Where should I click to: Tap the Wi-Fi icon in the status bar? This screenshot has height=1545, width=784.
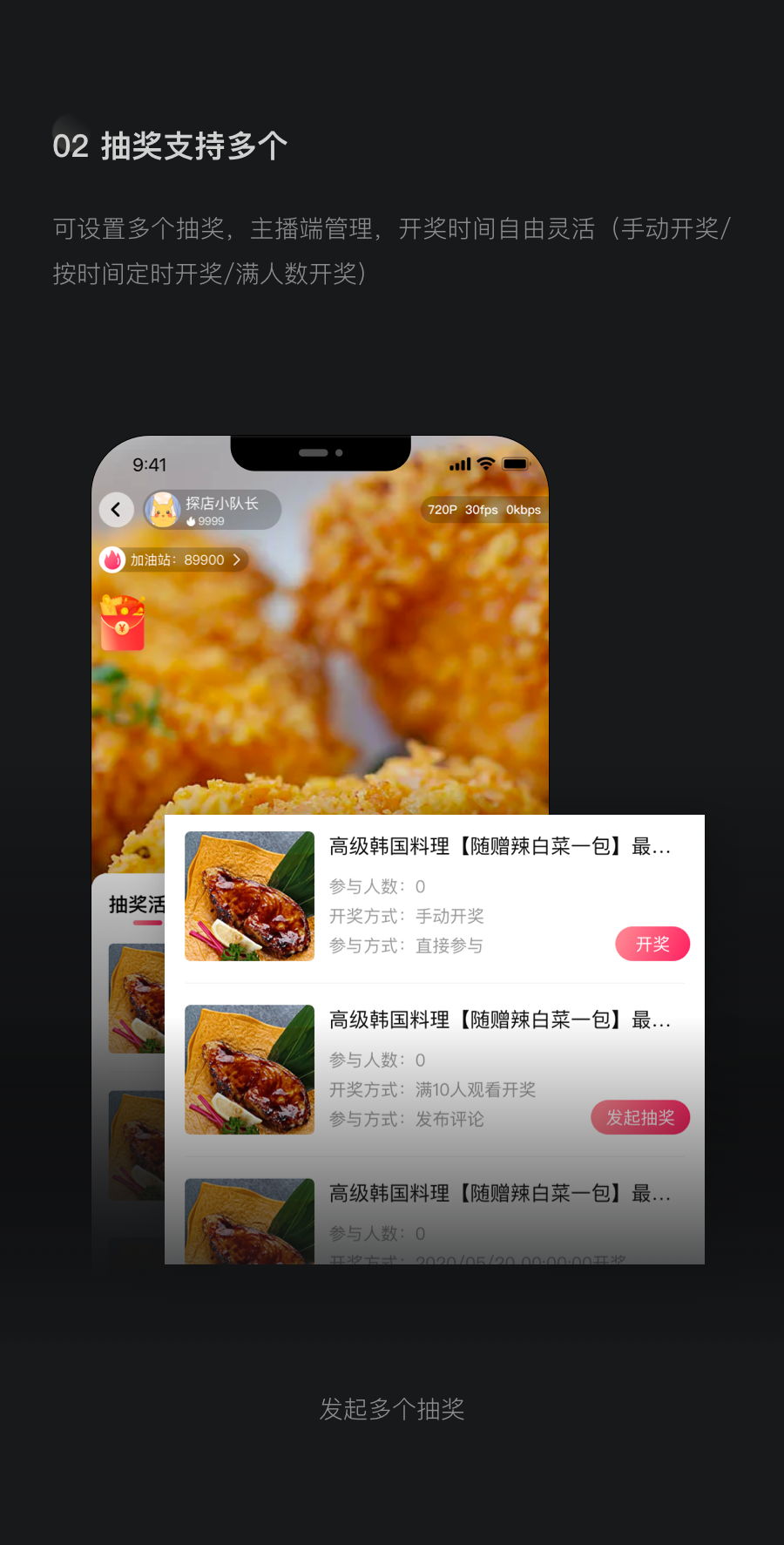point(486,464)
